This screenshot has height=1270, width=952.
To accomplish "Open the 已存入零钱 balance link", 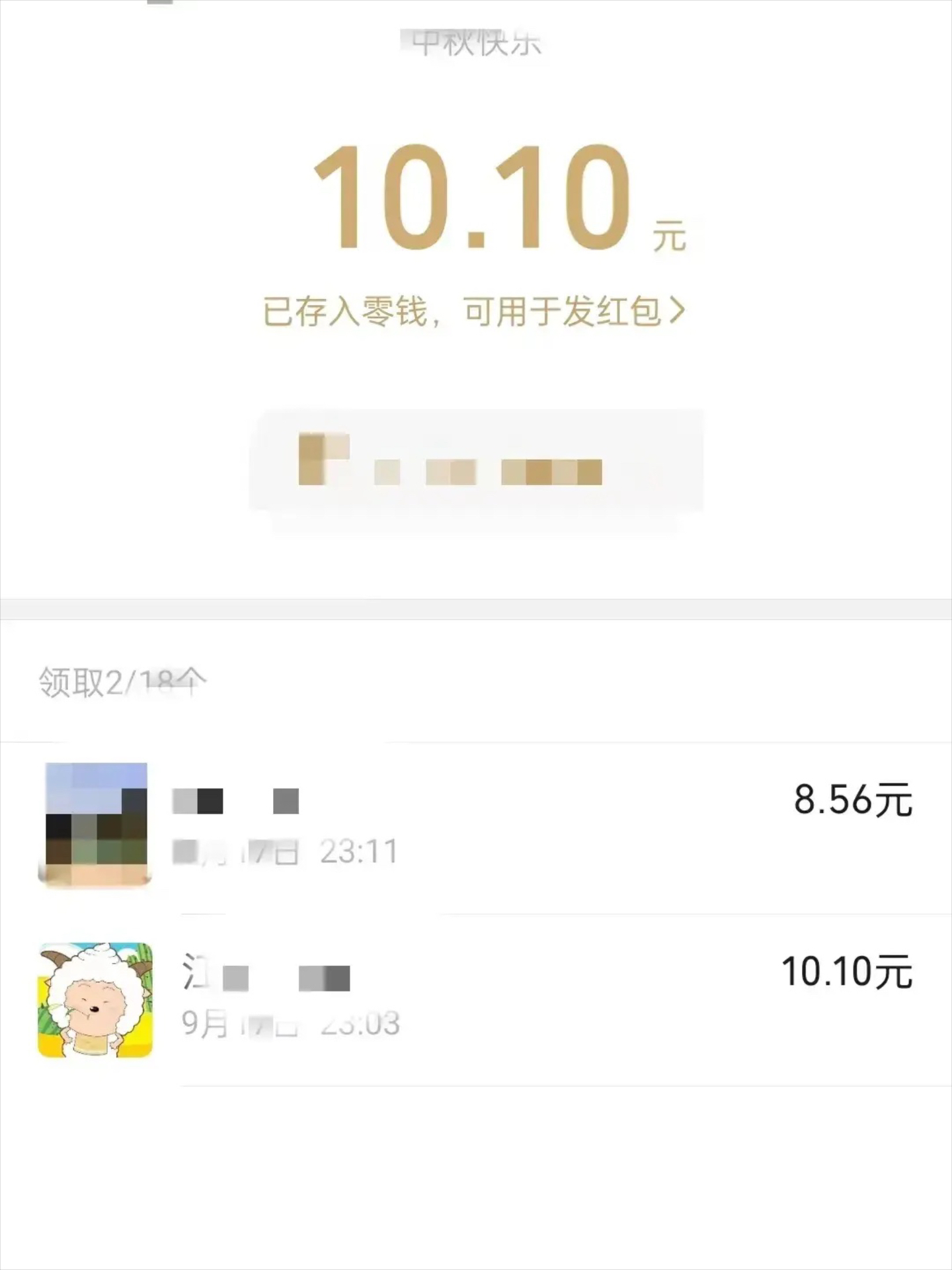I will (x=474, y=311).
